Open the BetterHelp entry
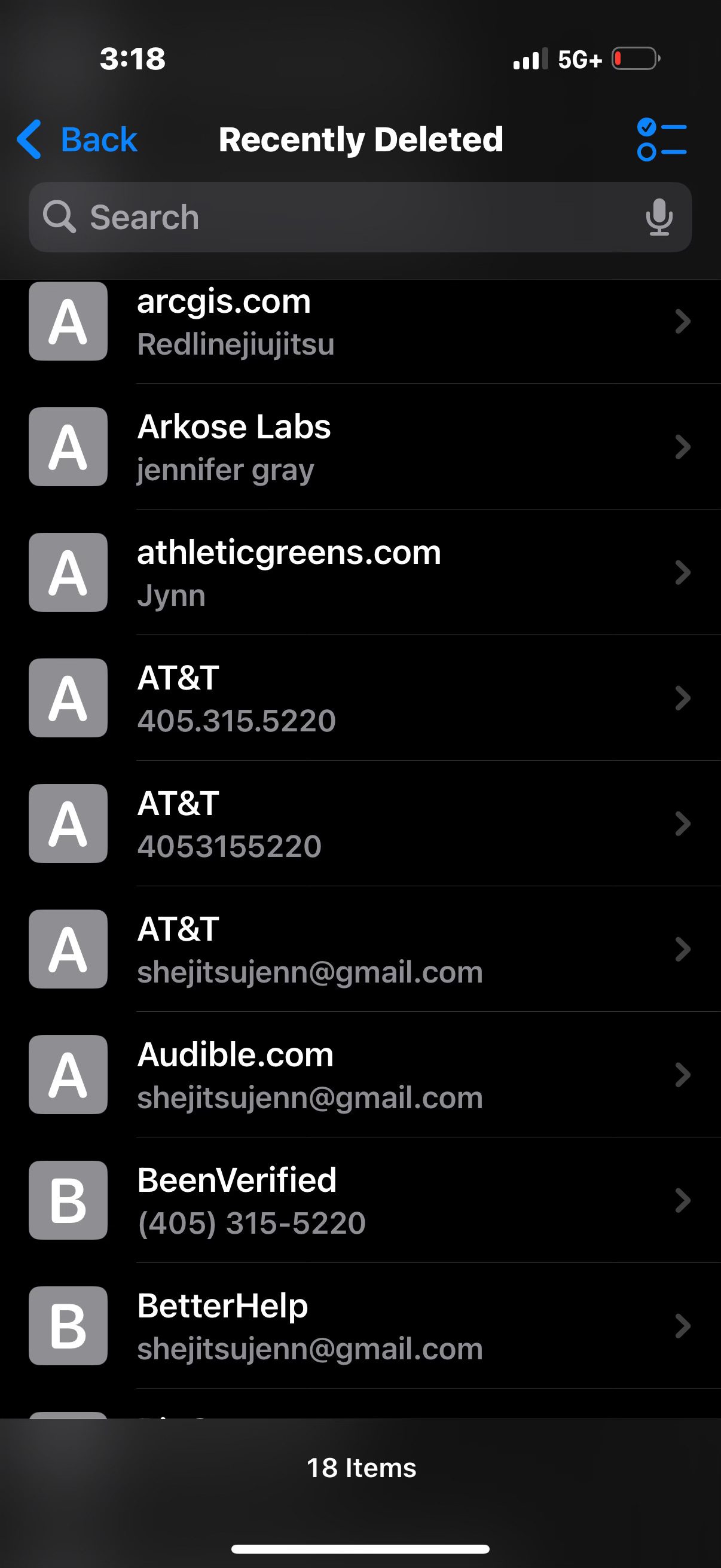 [x=365, y=1326]
